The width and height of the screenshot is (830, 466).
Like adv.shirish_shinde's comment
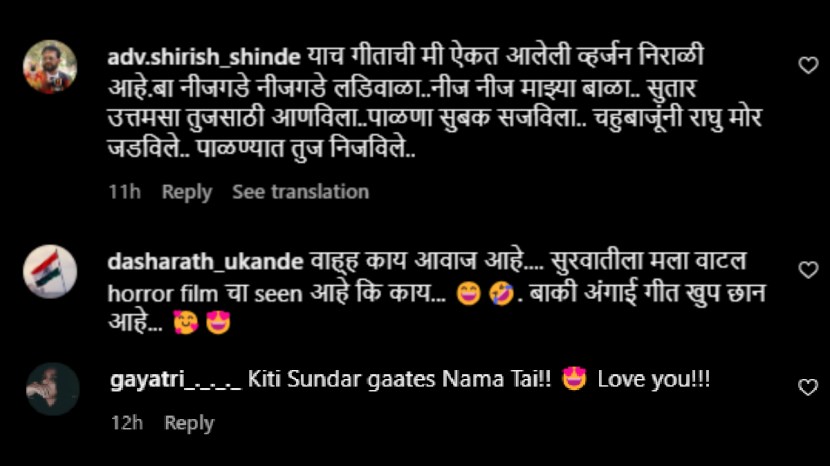tap(808, 65)
